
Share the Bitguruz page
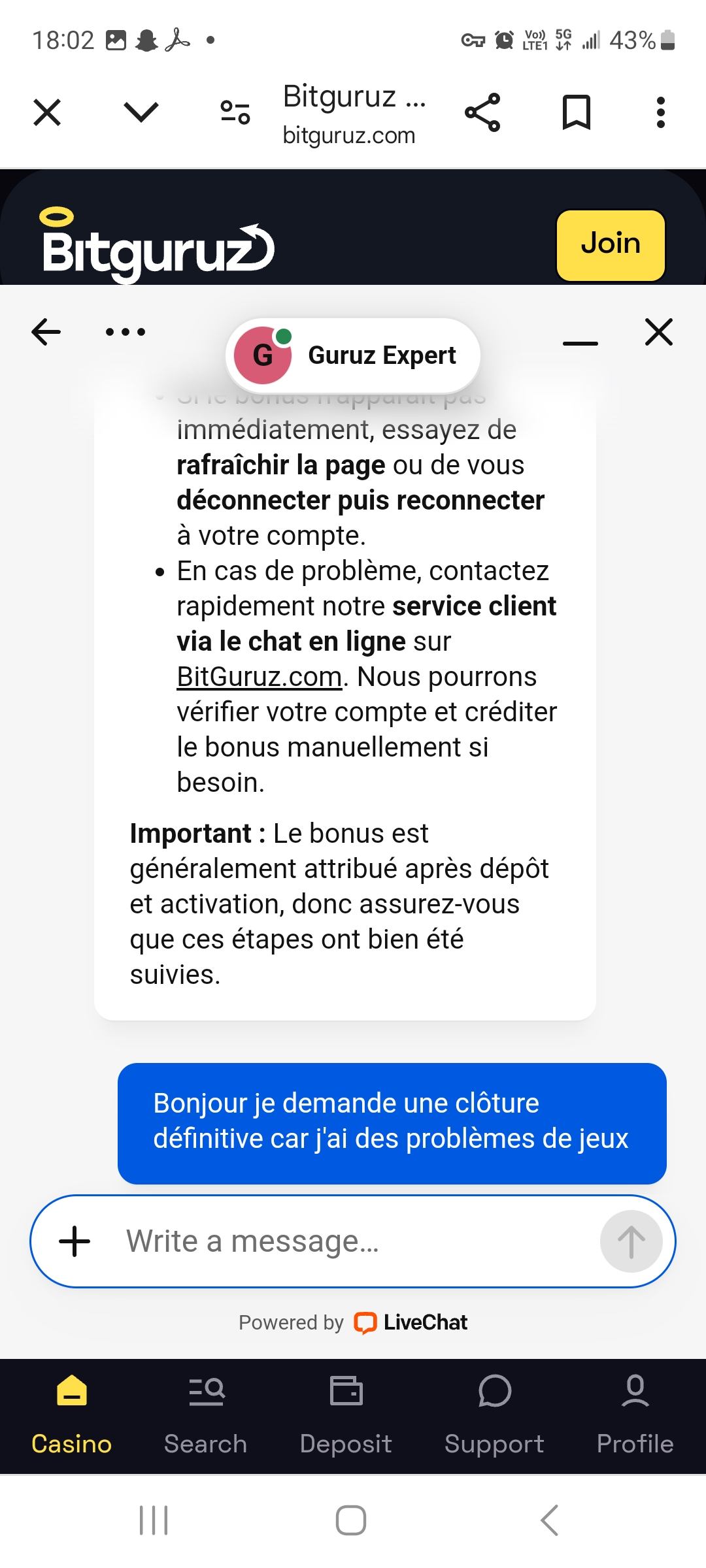(482, 112)
